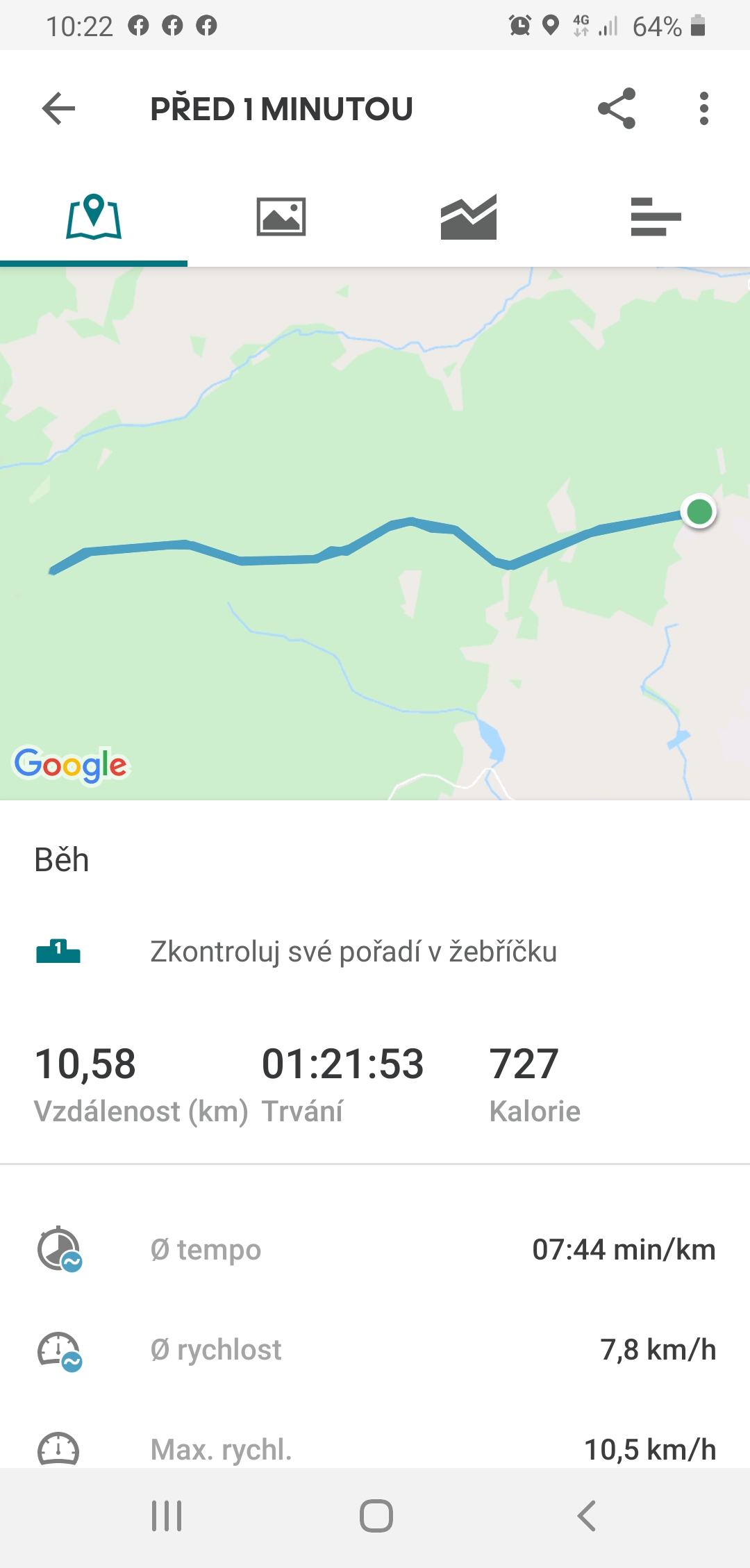Go back with the top arrow
Viewport: 750px width, 1568px height.
coord(58,108)
